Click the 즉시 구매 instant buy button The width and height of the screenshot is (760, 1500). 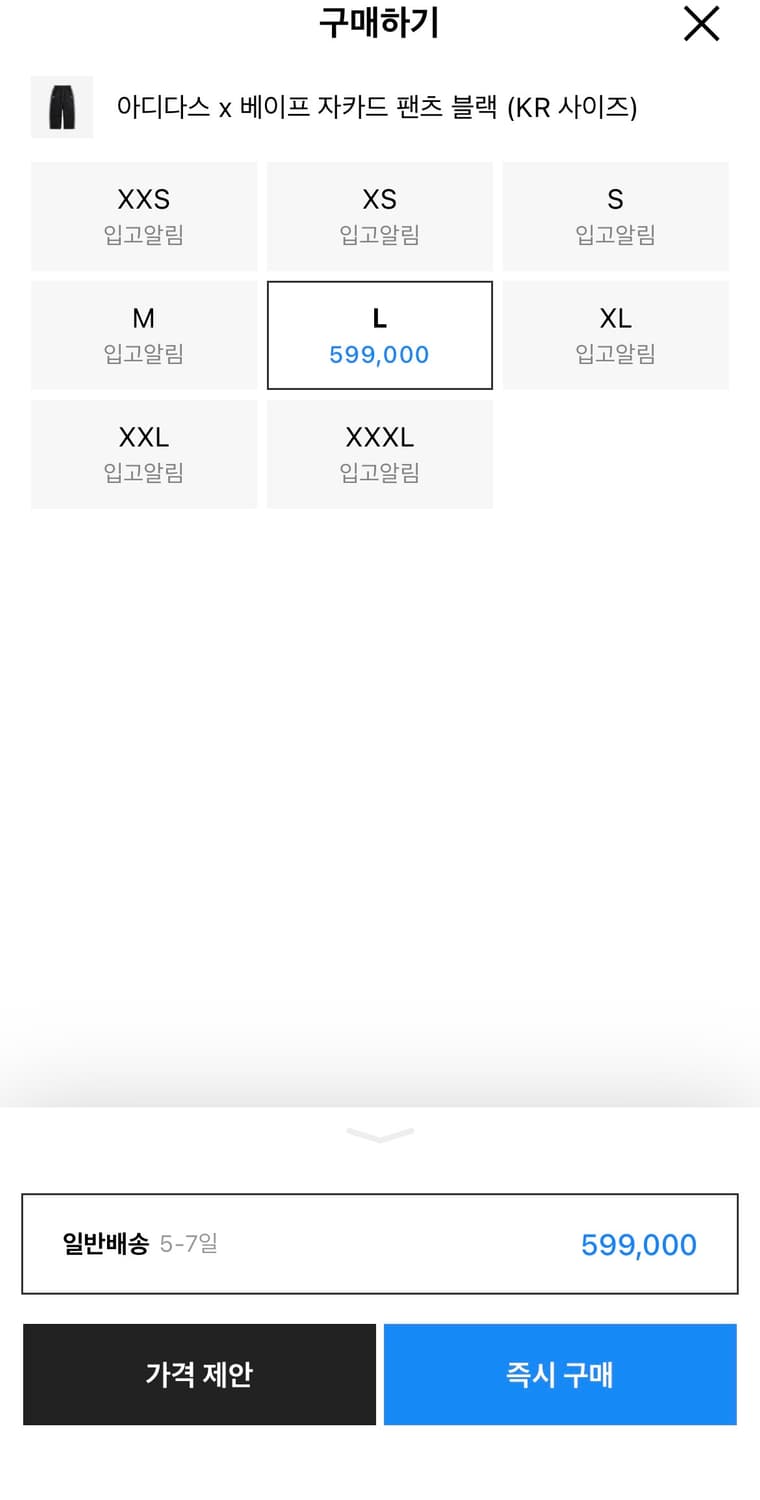pos(559,1374)
